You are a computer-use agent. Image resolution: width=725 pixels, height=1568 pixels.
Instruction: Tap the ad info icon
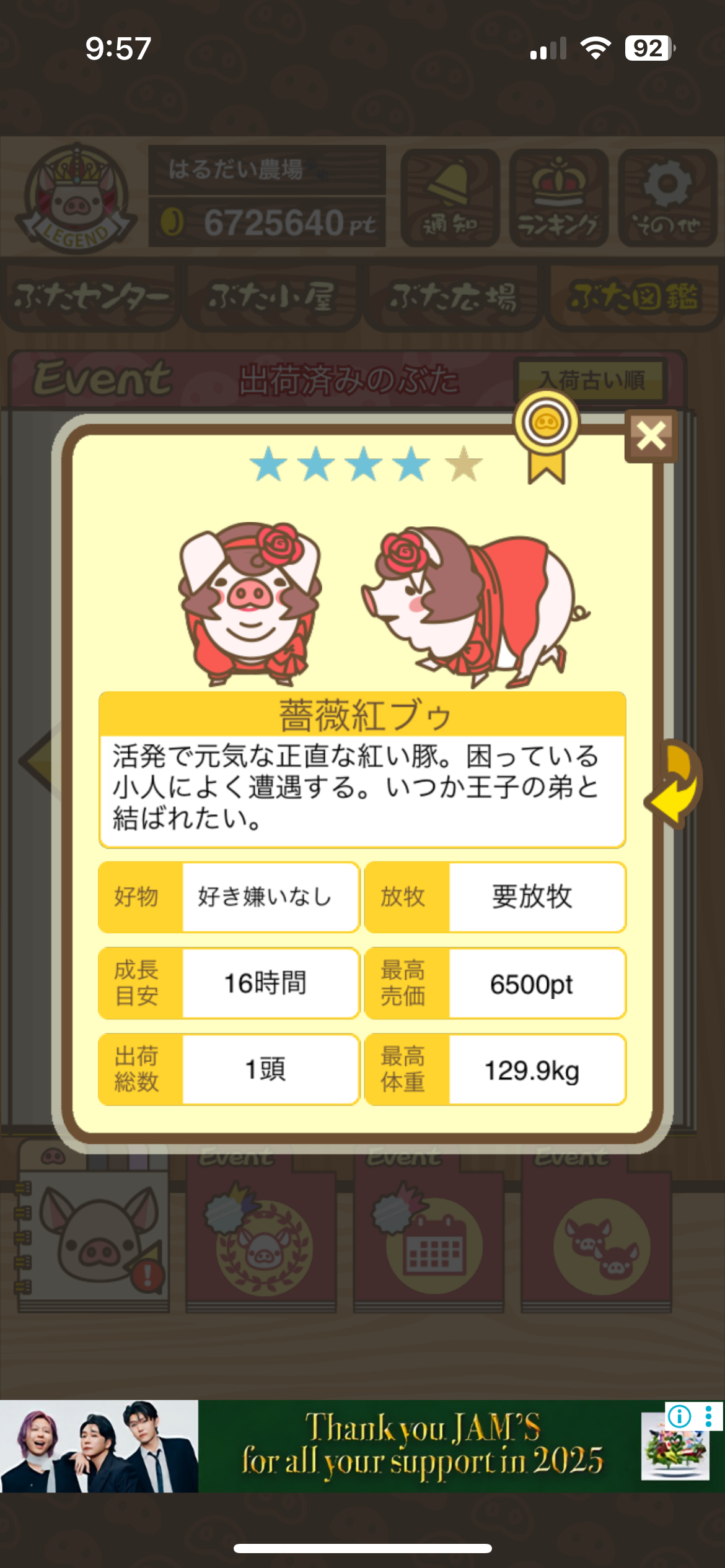click(x=680, y=1416)
